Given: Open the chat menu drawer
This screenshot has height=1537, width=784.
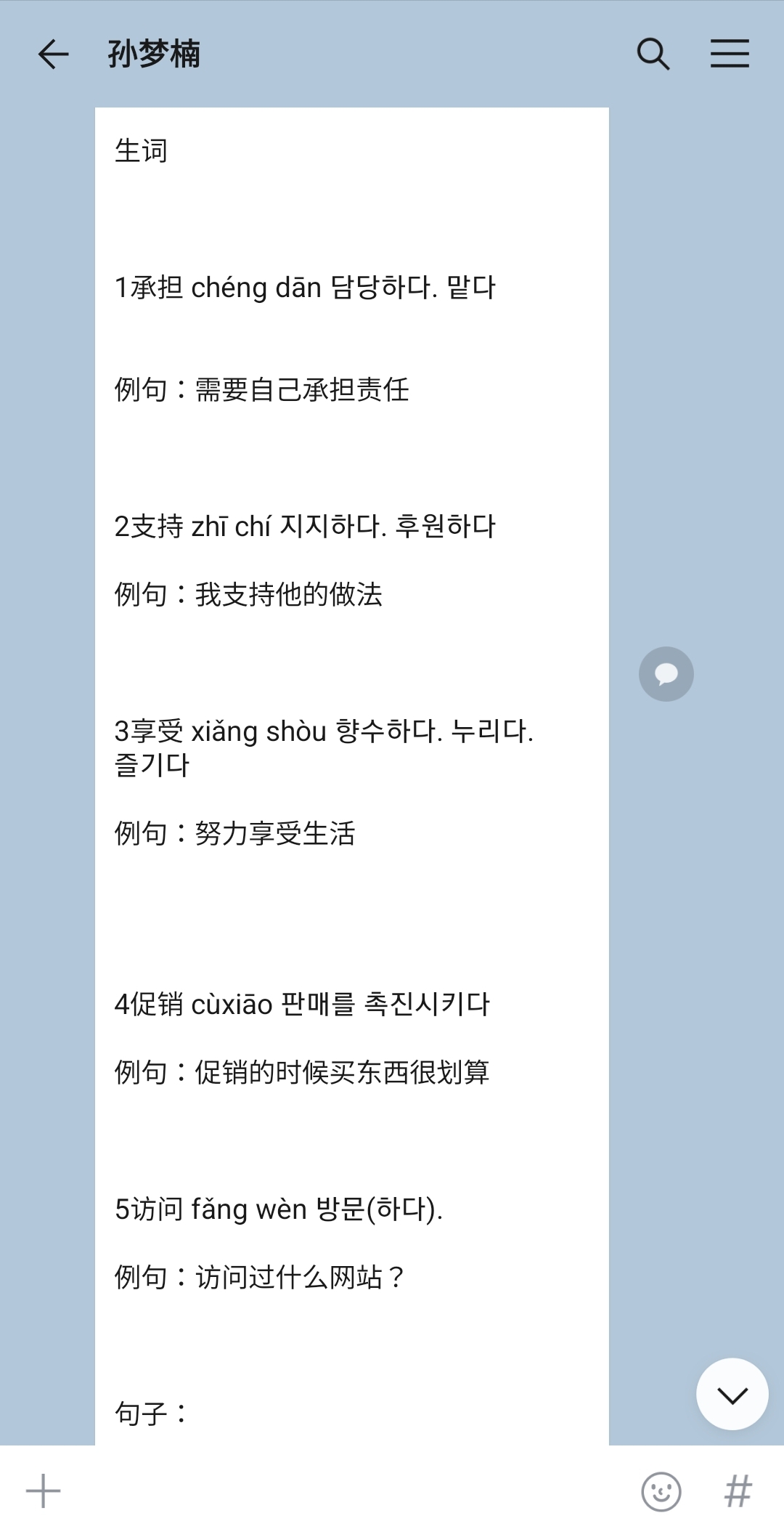Looking at the screenshot, I should pyautogui.click(x=730, y=54).
